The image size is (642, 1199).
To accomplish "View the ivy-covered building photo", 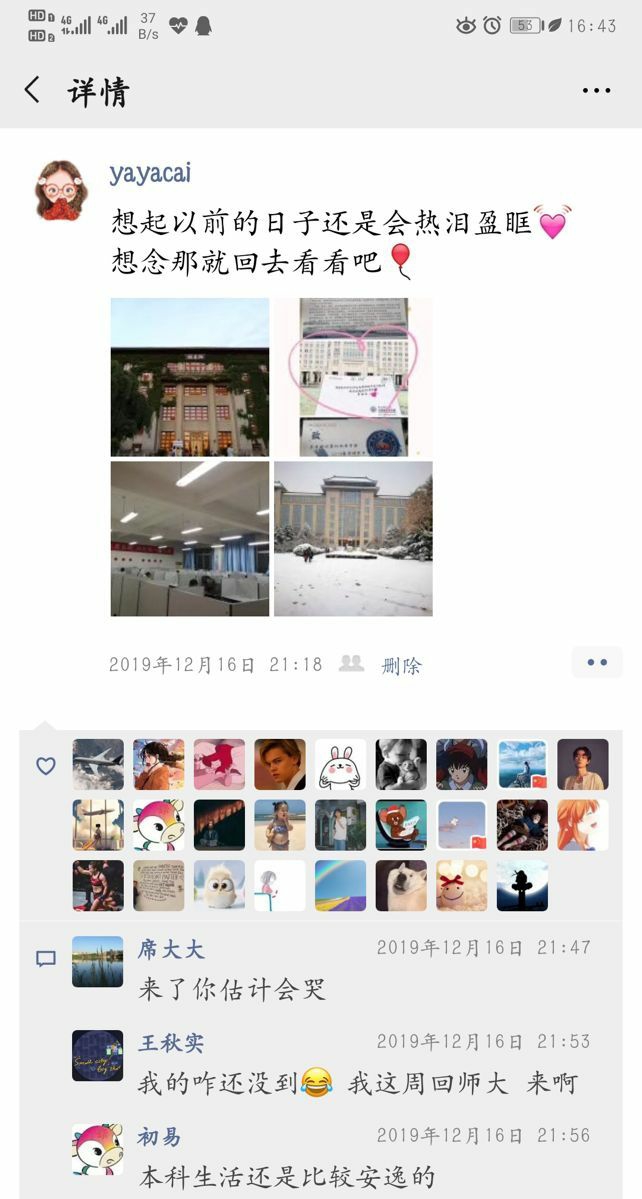I will (190, 377).
